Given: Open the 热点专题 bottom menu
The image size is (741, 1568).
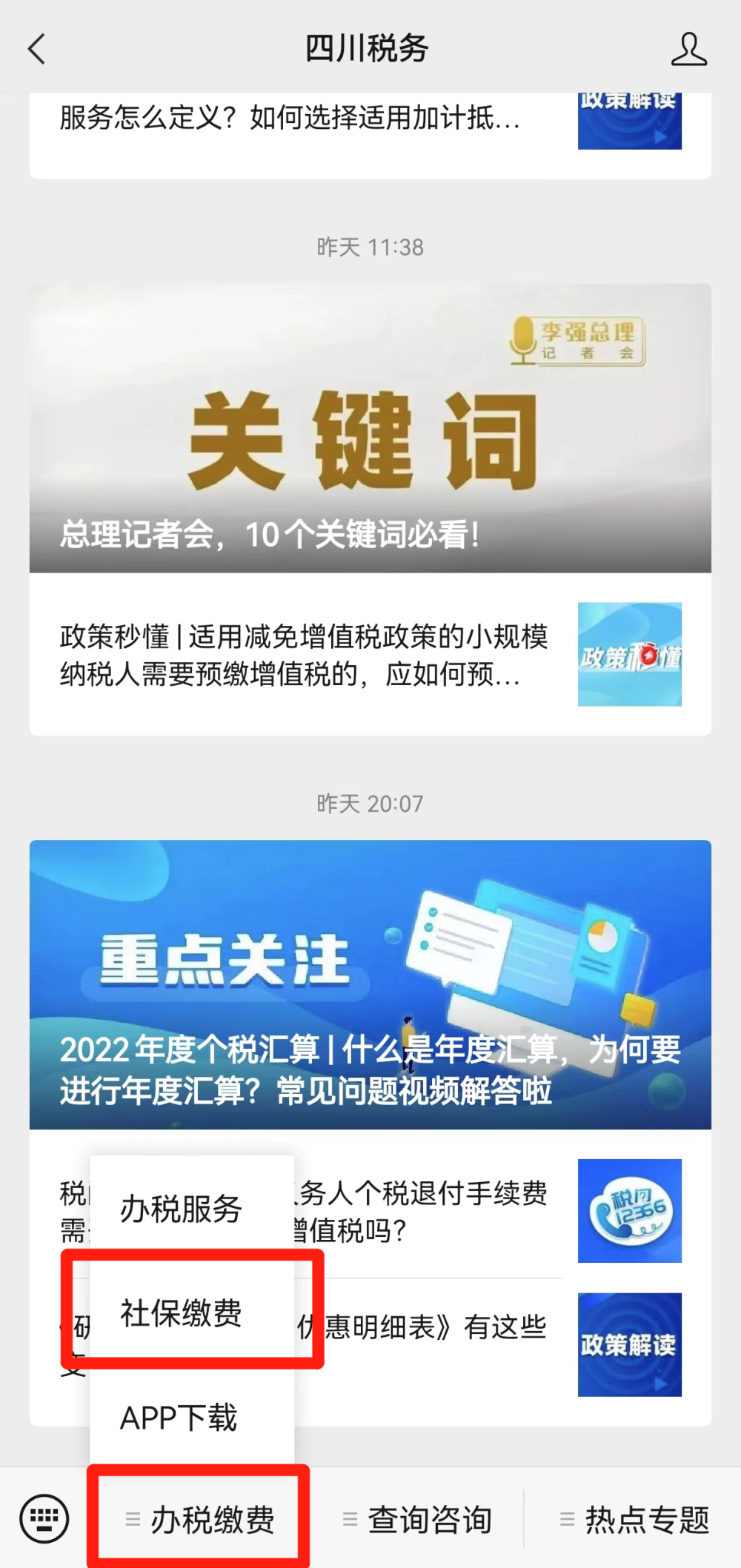Looking at the screenshot, I should pos(635,1520).
